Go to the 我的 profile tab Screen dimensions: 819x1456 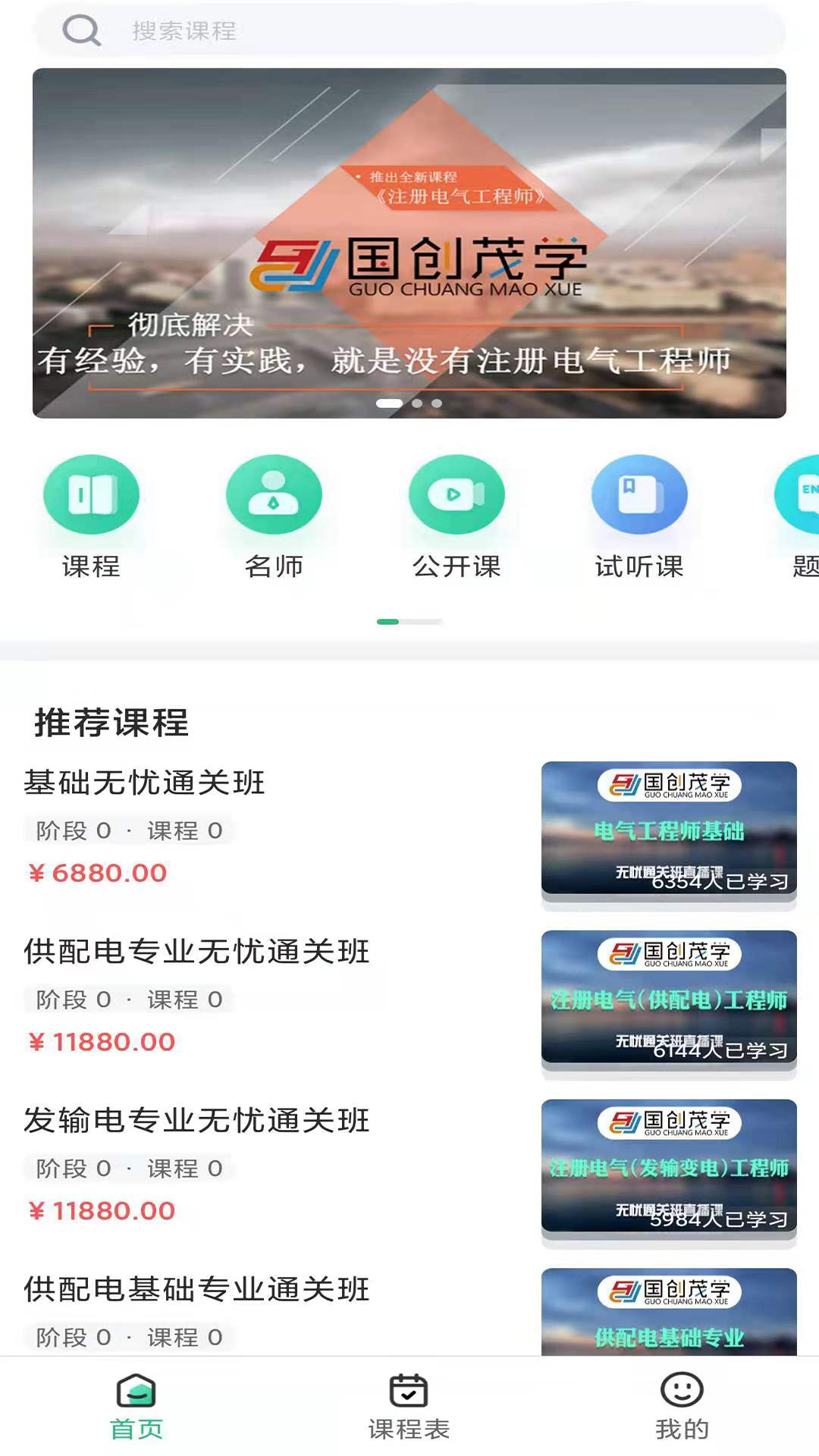(682, 1407)
